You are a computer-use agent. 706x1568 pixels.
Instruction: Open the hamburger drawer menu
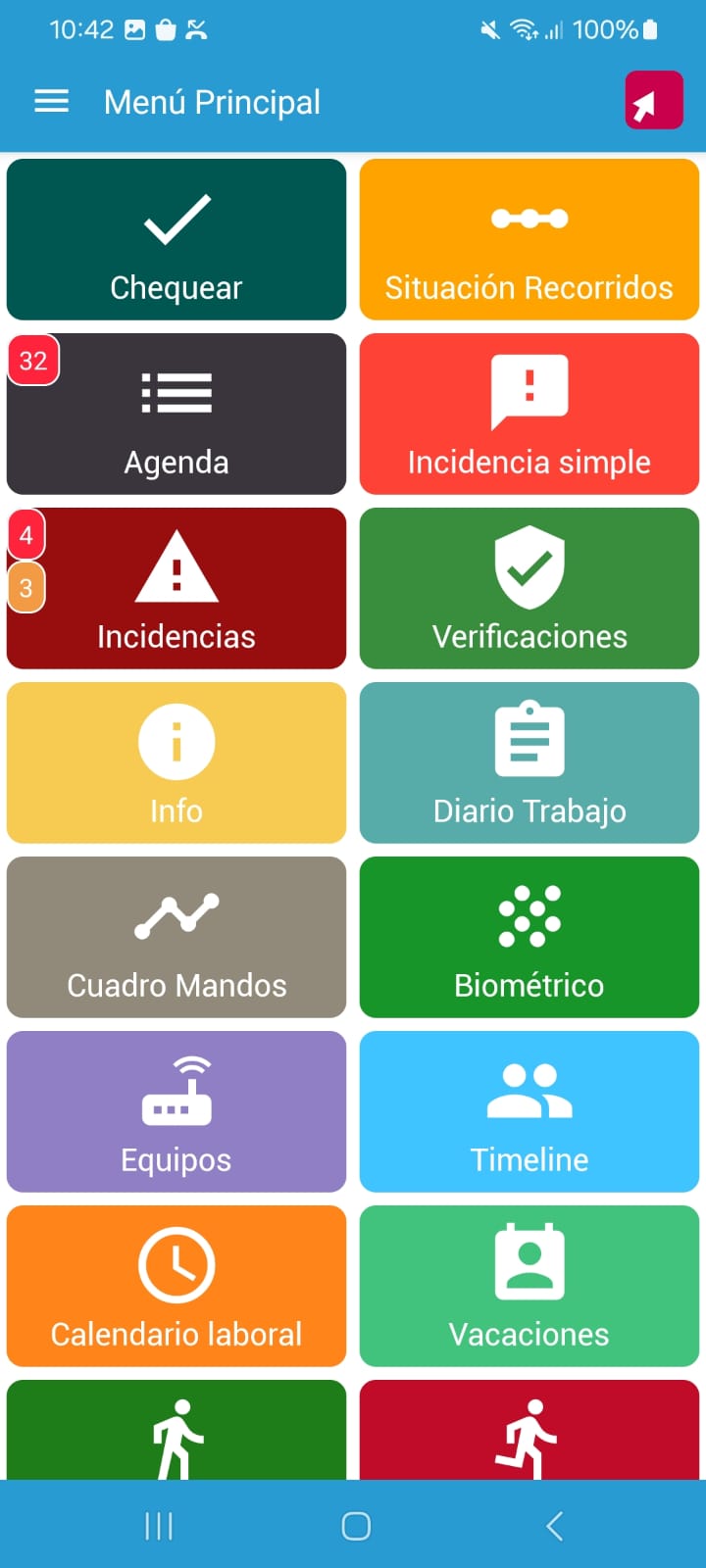pyautogui.click(x=51, y=101)
